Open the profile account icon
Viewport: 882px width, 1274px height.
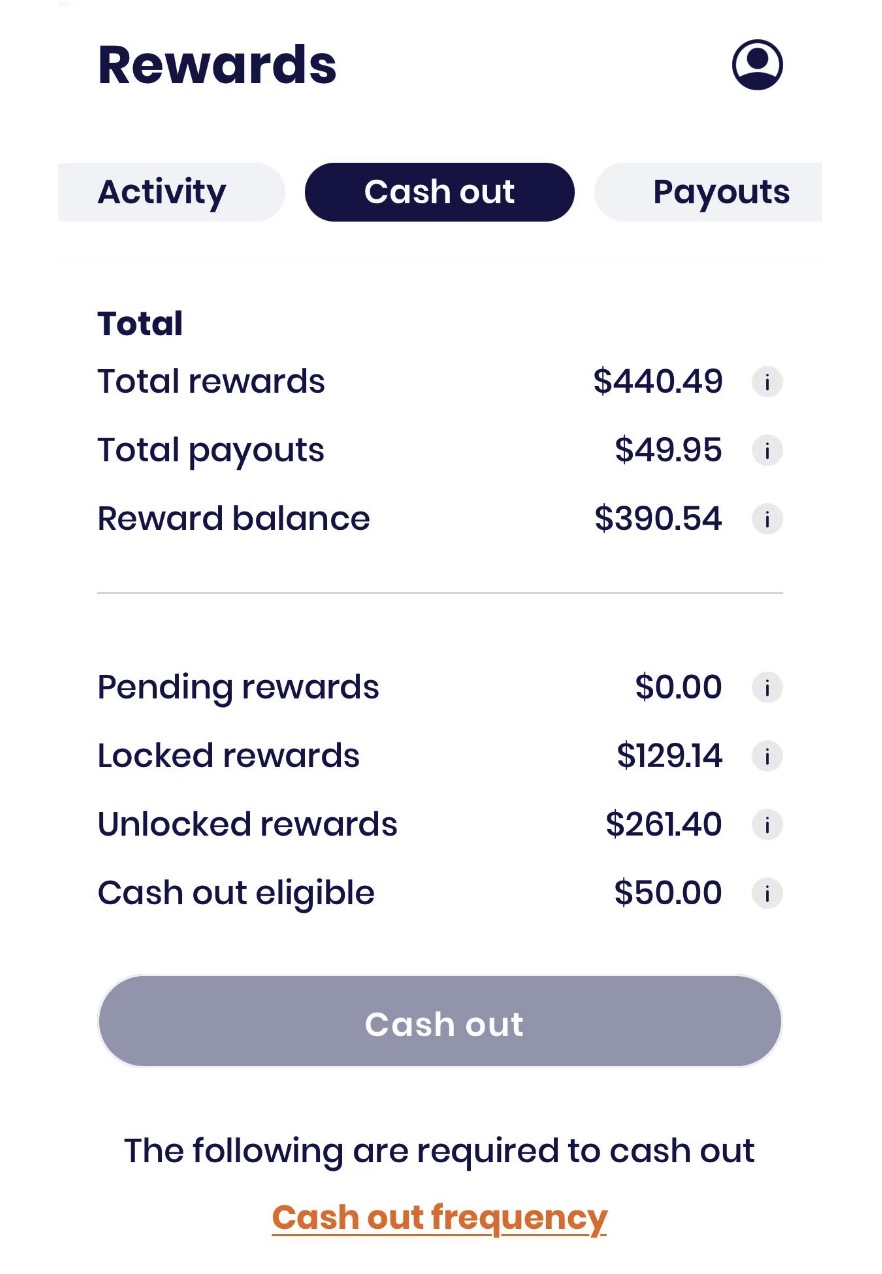[x=757, y=65]
